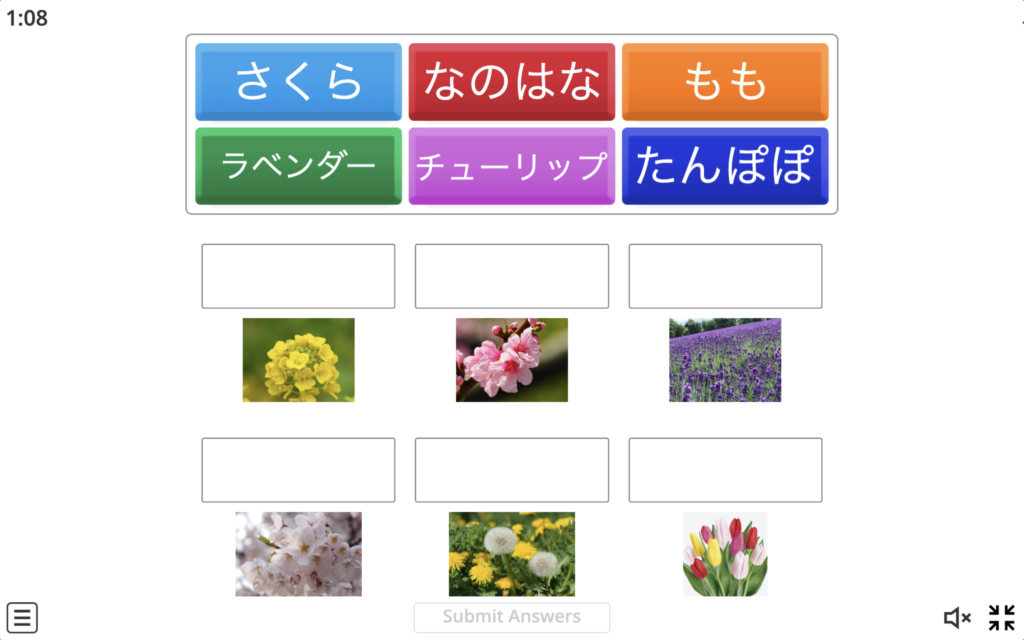Submit Answers button
This screenshot has width=1024, height=640.
pos(511,617)
